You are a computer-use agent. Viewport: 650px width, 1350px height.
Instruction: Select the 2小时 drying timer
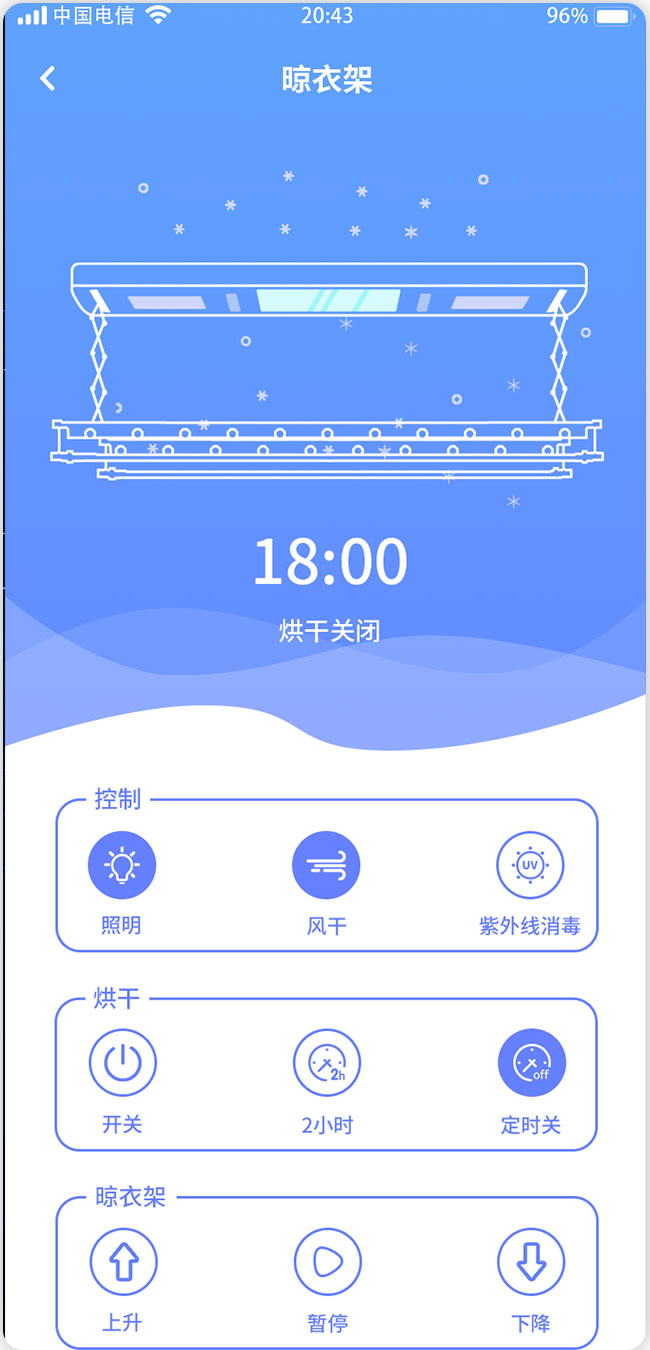(326, 1063)
